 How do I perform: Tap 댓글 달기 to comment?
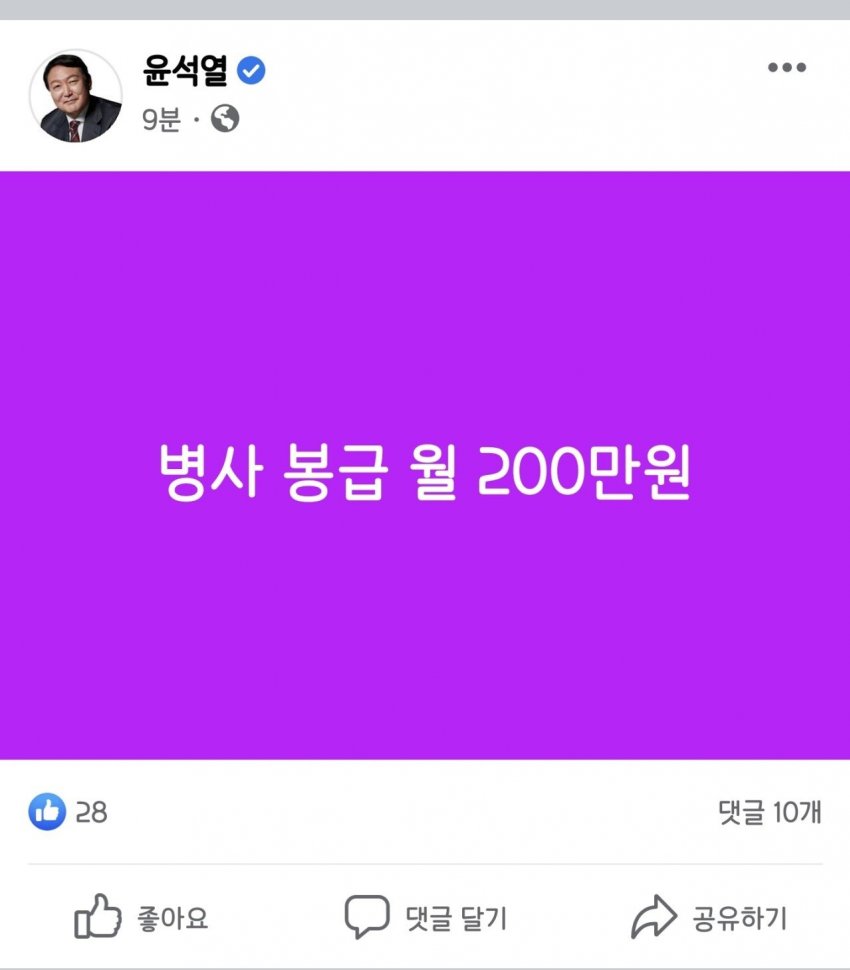point(426,917)
